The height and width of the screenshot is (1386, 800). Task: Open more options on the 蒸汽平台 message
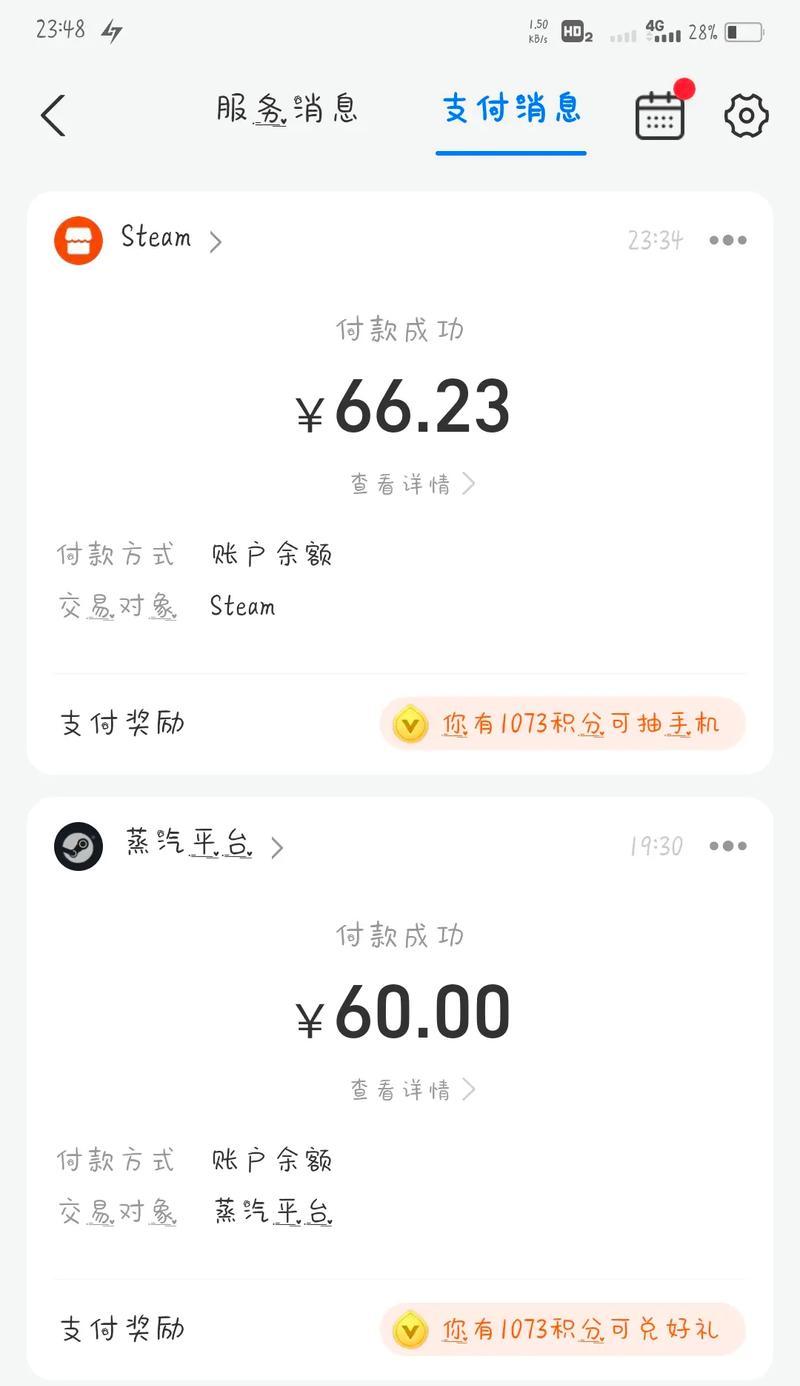728,846
